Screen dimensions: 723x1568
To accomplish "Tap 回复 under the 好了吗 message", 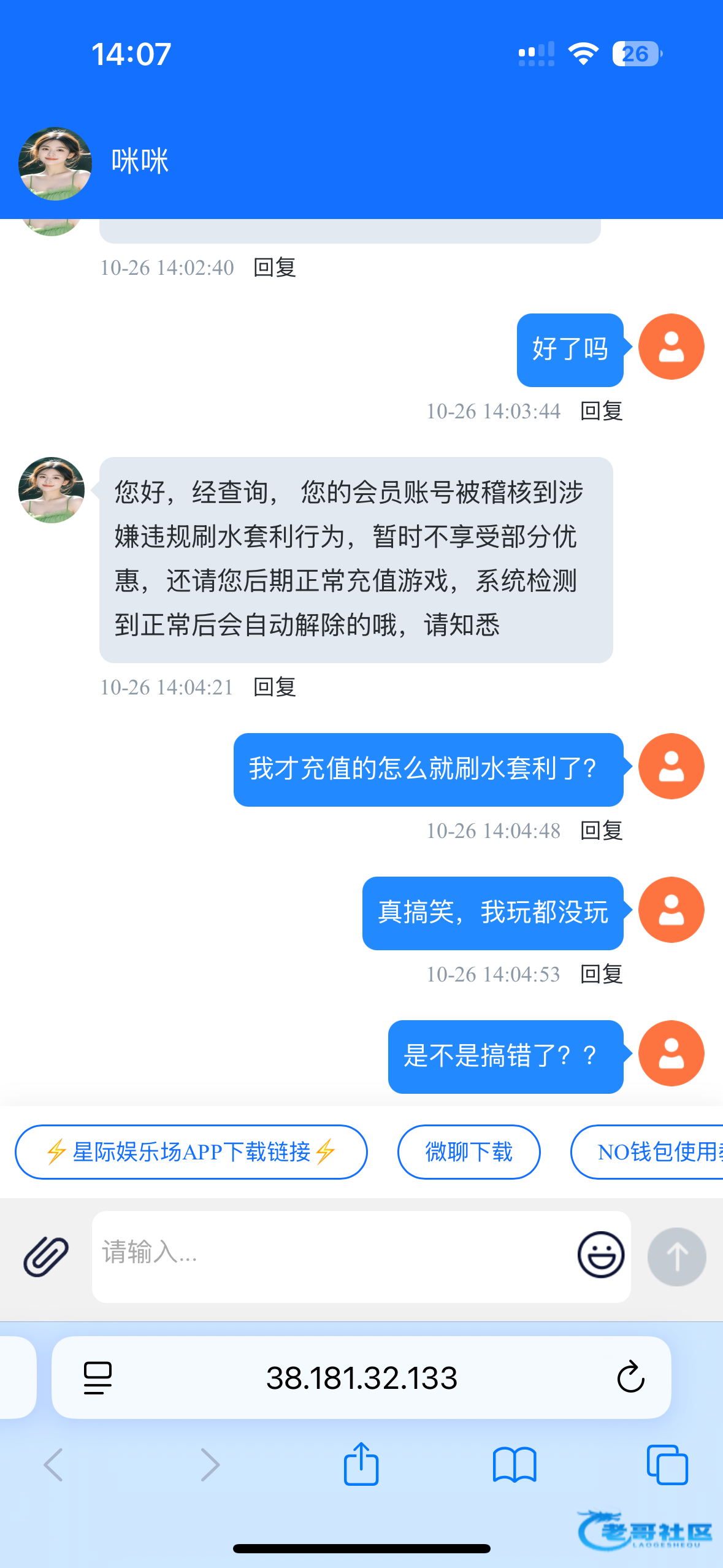I will (601, 411).
